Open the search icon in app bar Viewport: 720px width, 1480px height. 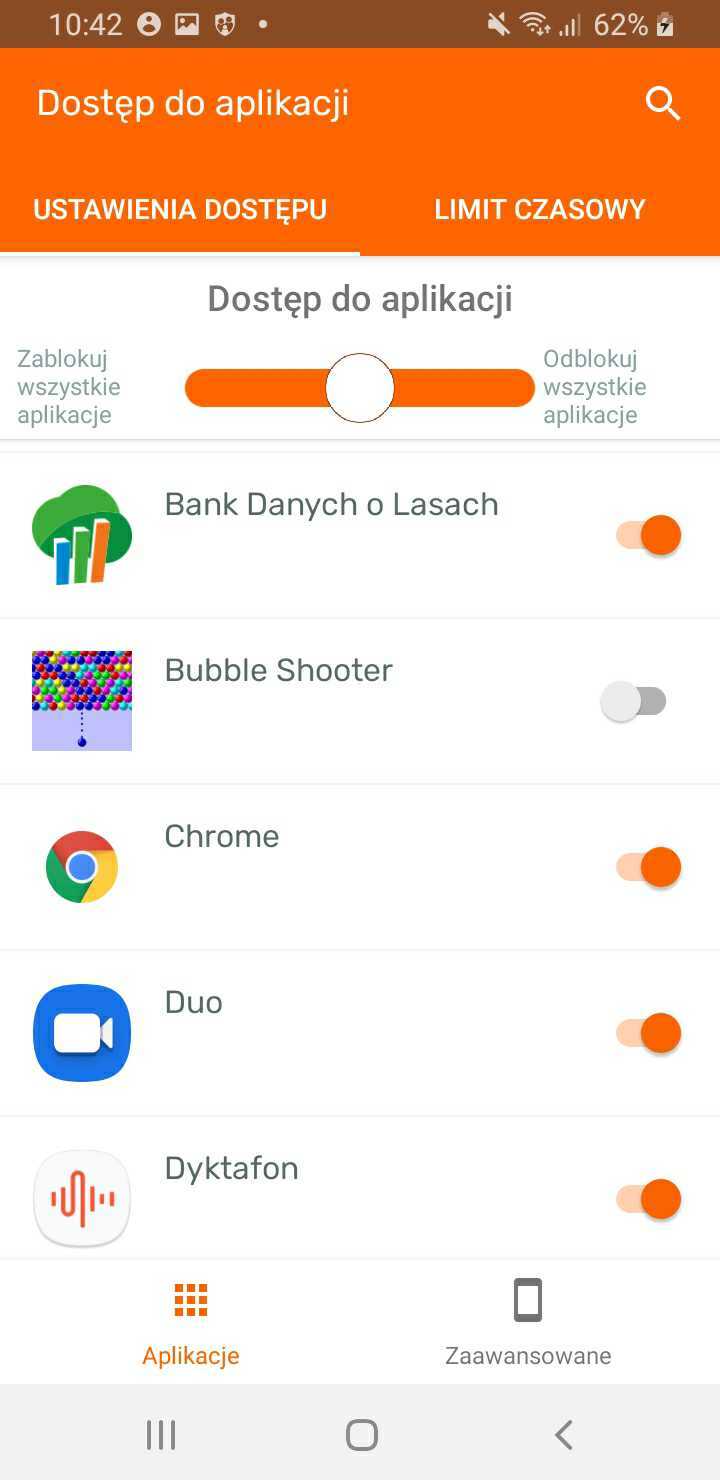point(662,103)
